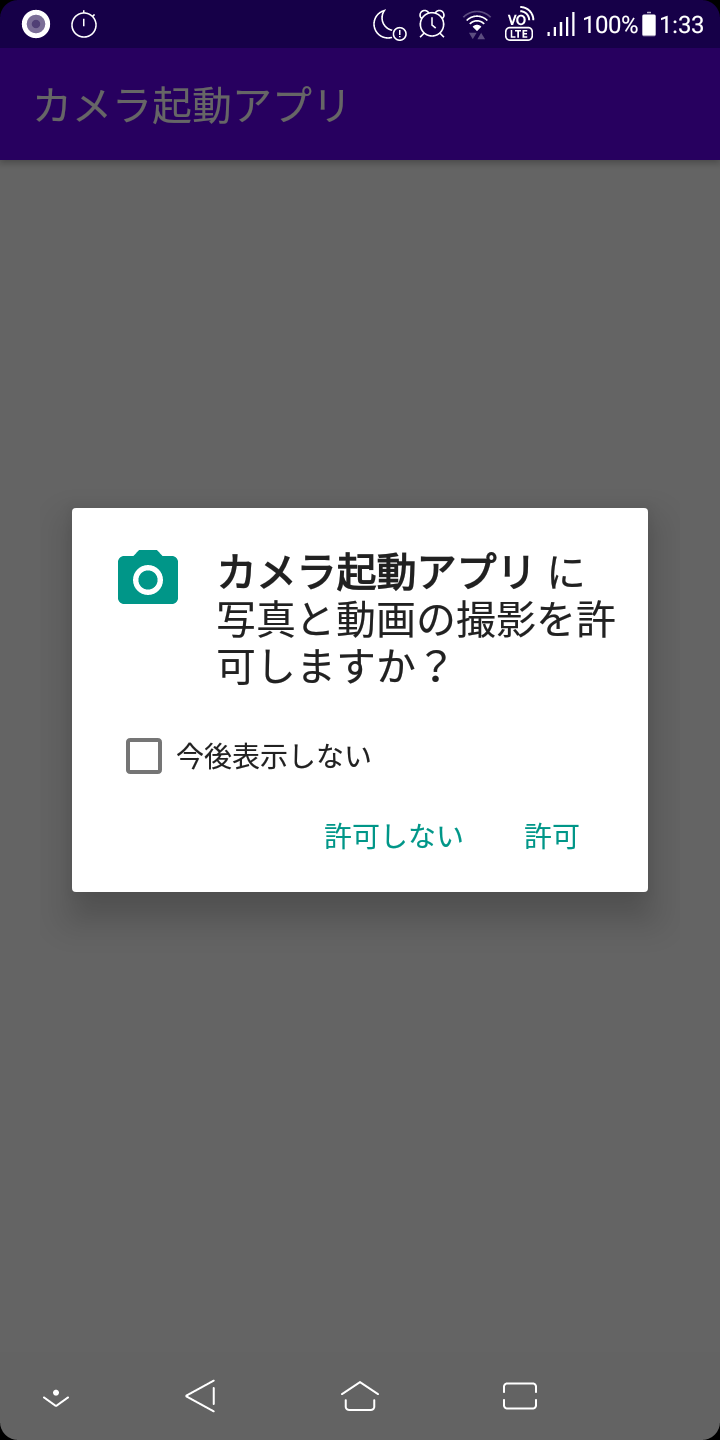Allow camera permission with 許可
Screen dimensions: 720x1440
(x=552, y=836)
